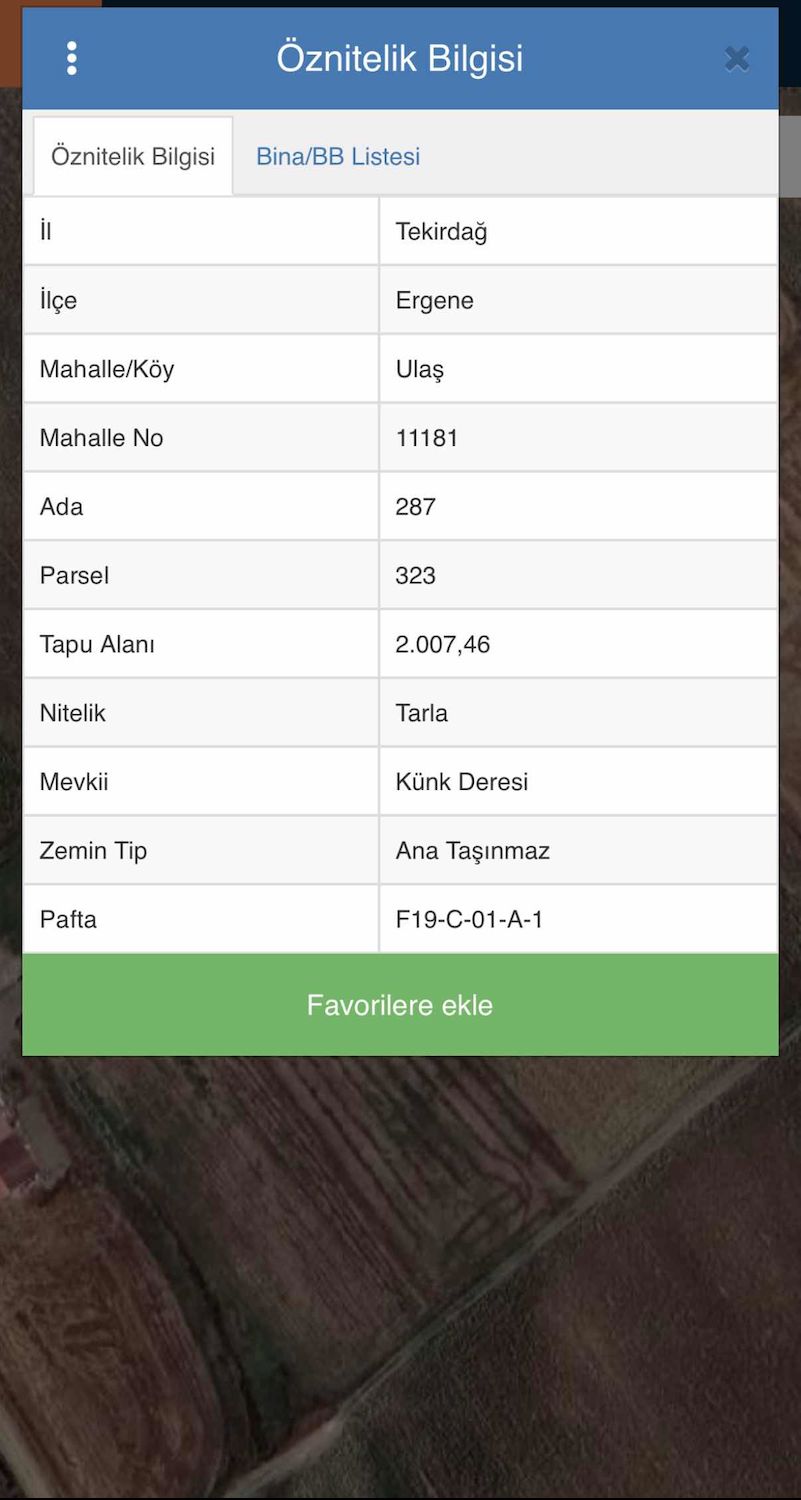Click the dialog title Öznitelik Bilgisi

(x=400, y=58)
